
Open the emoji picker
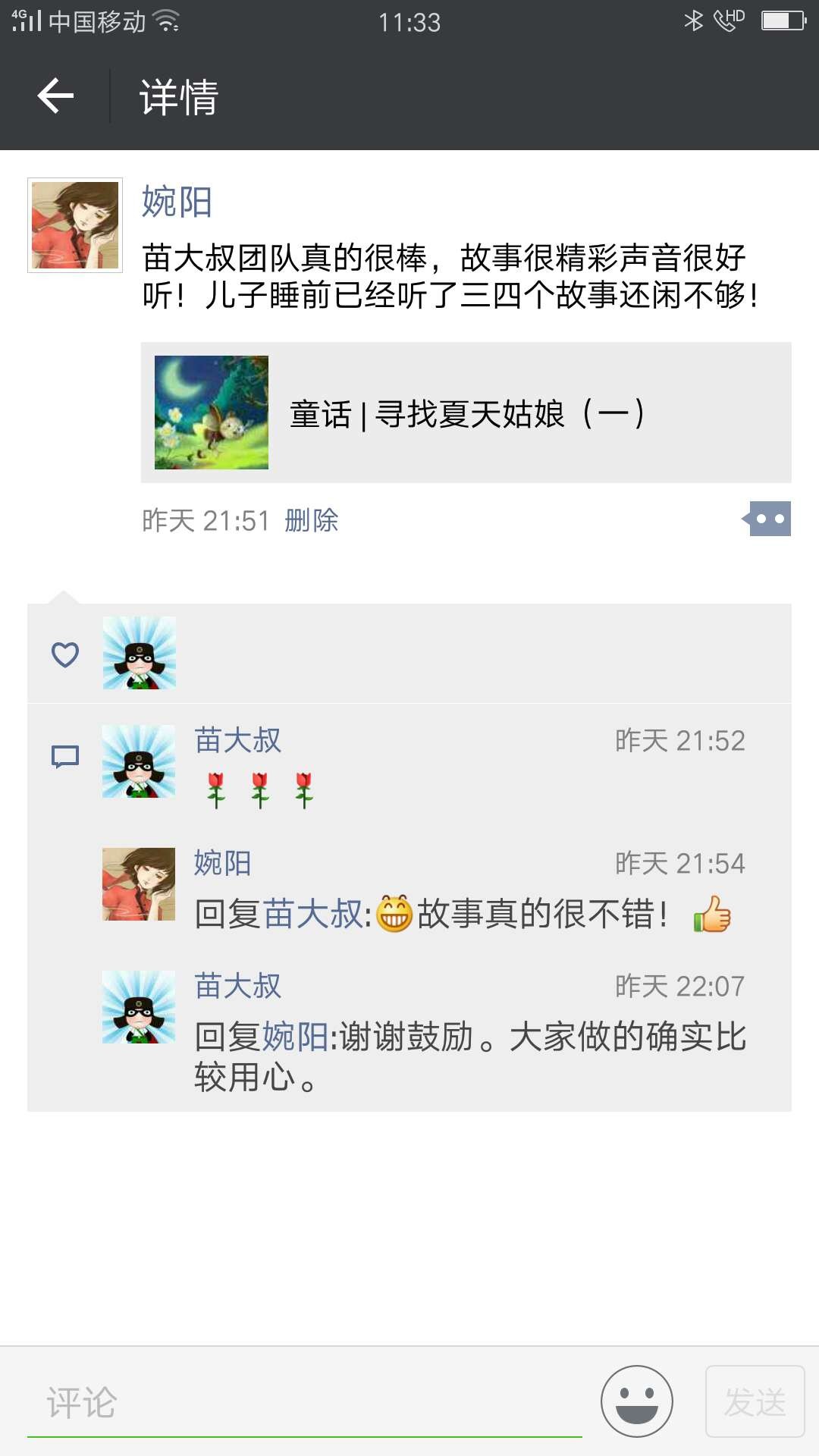pos(636,1401)
